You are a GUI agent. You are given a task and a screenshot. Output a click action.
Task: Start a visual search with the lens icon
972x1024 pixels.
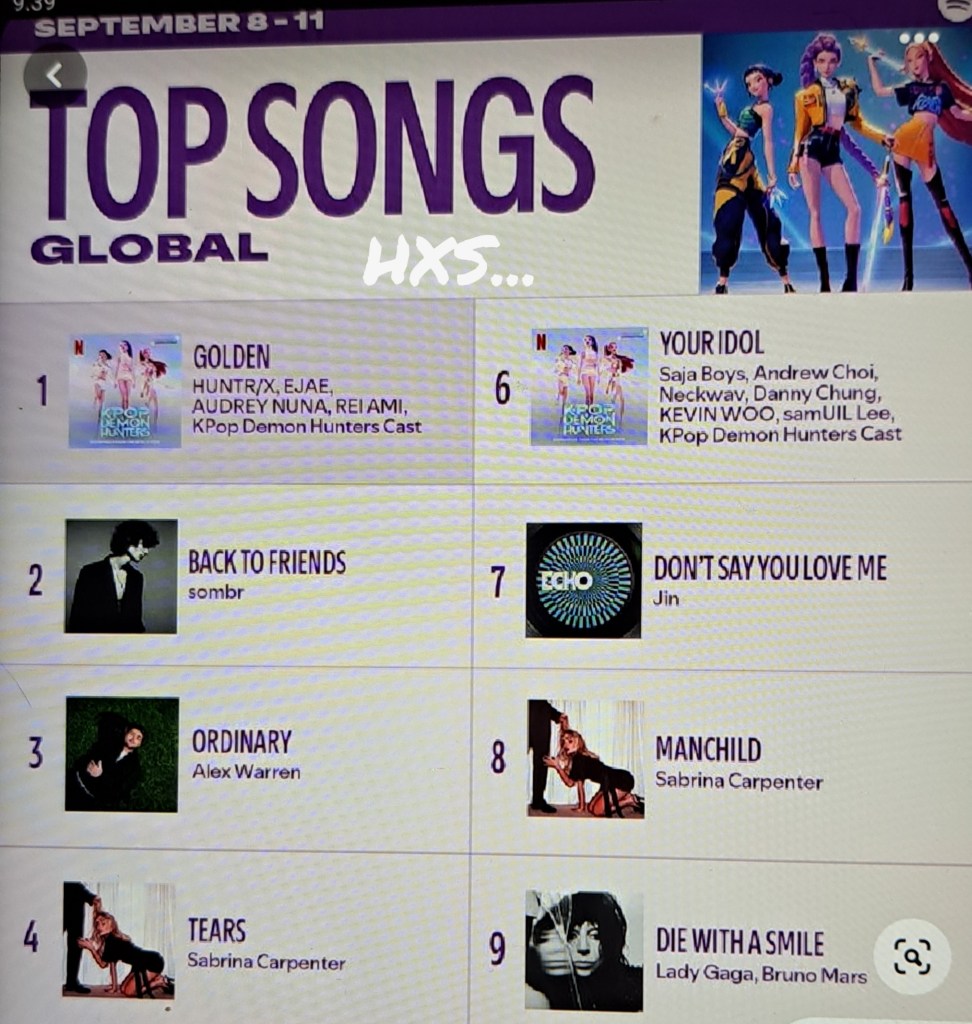tap(911, 956)
